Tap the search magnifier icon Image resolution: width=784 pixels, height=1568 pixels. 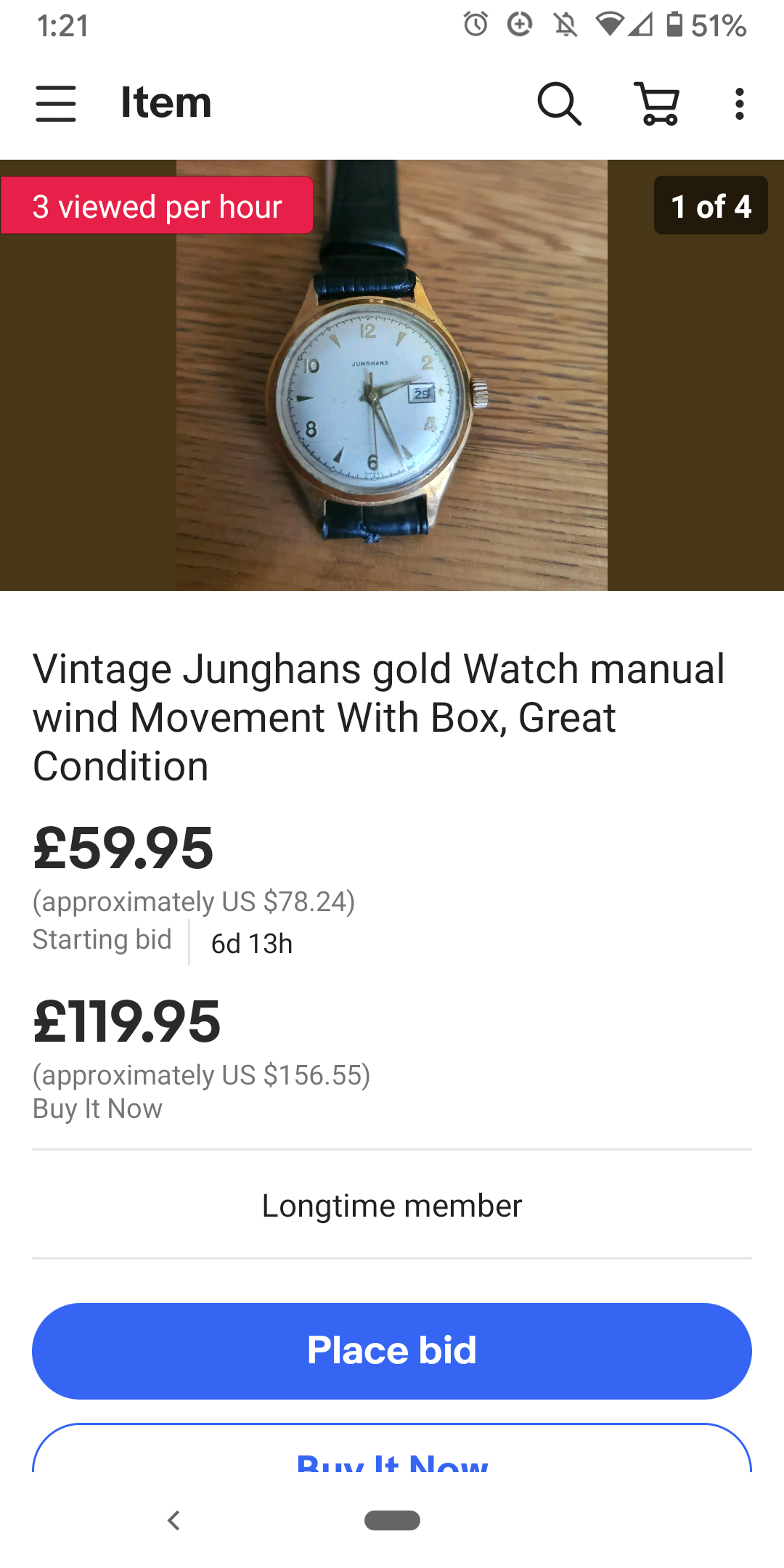[559, 104]
